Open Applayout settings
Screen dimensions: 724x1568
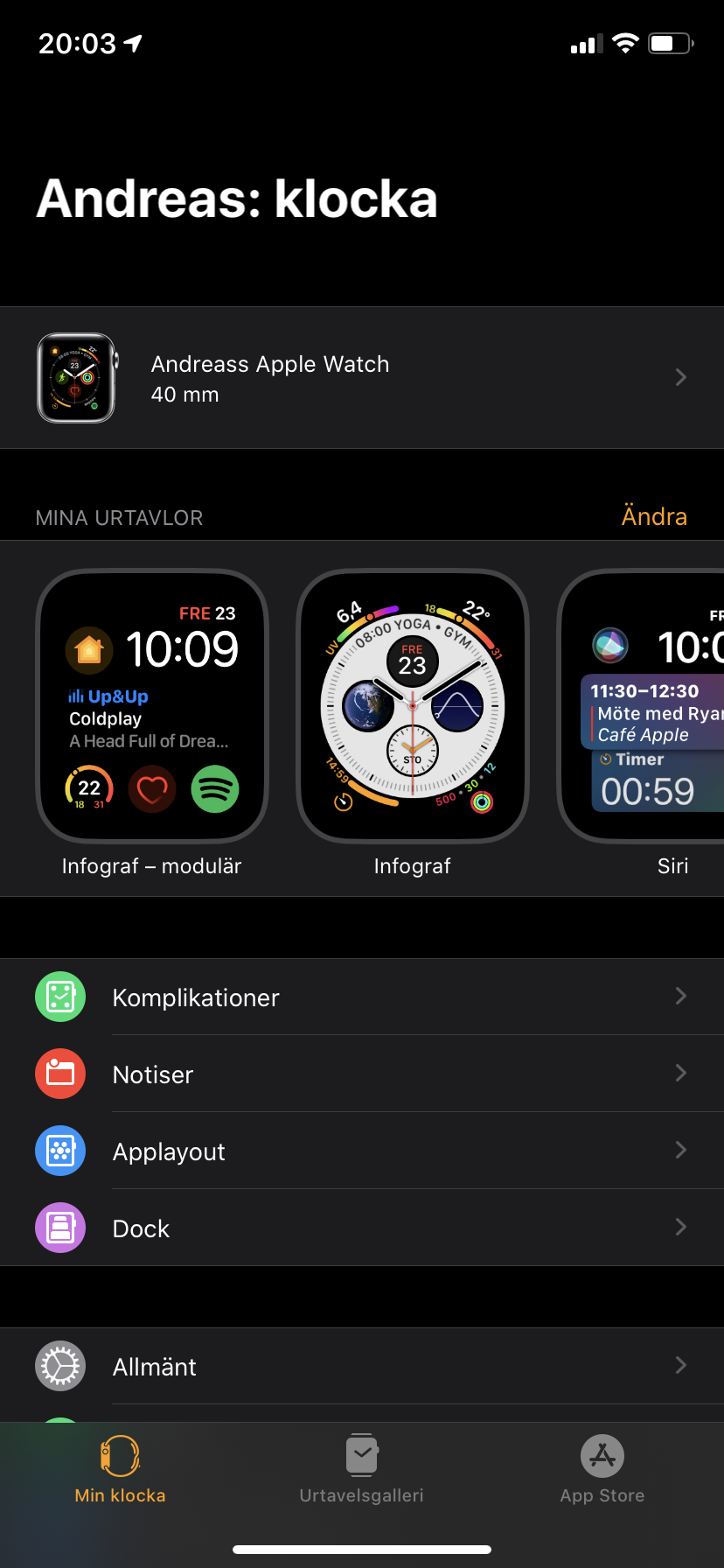(x=362, y=1151)
